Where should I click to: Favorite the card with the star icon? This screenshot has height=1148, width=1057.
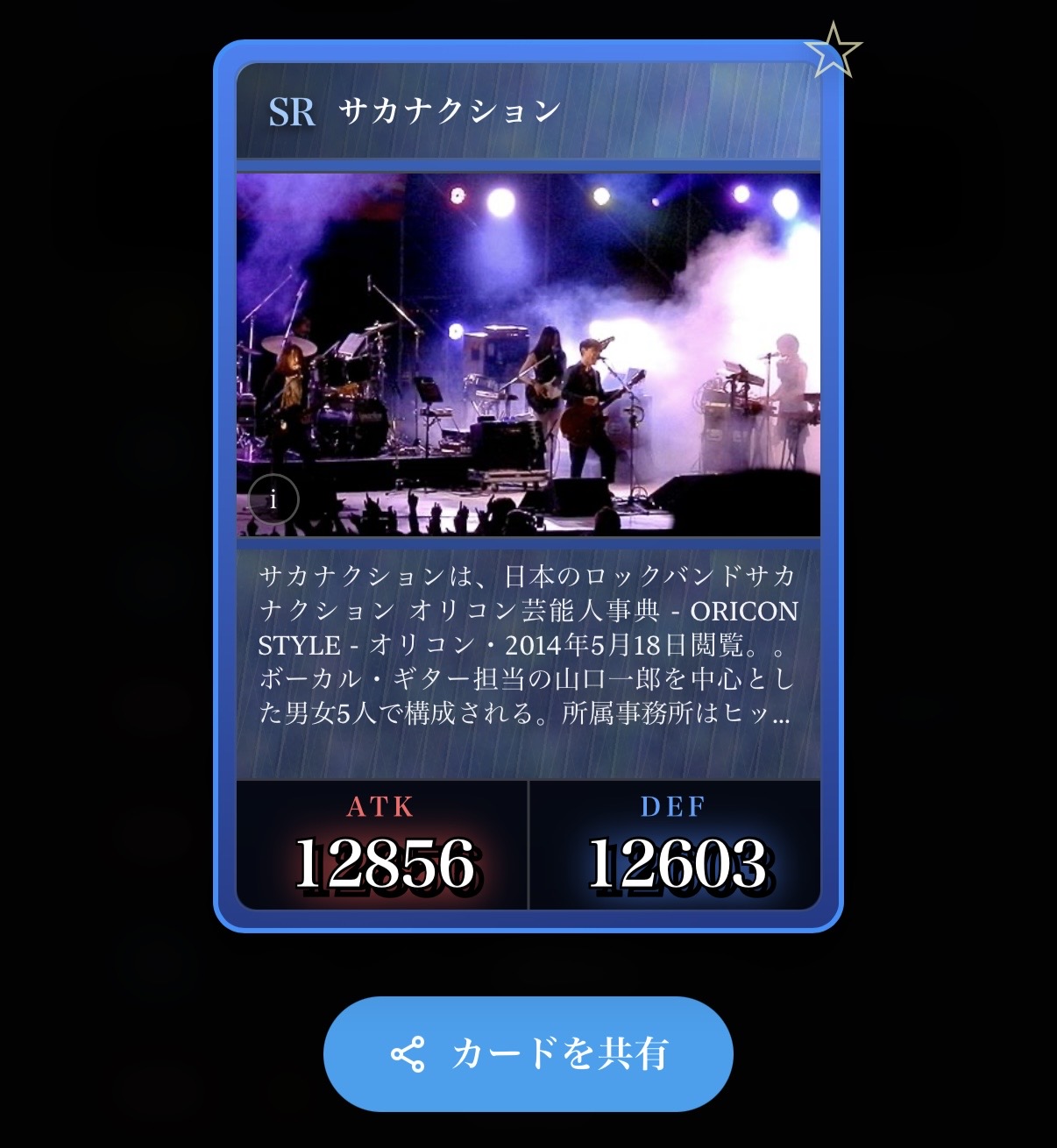coord(833,51)
